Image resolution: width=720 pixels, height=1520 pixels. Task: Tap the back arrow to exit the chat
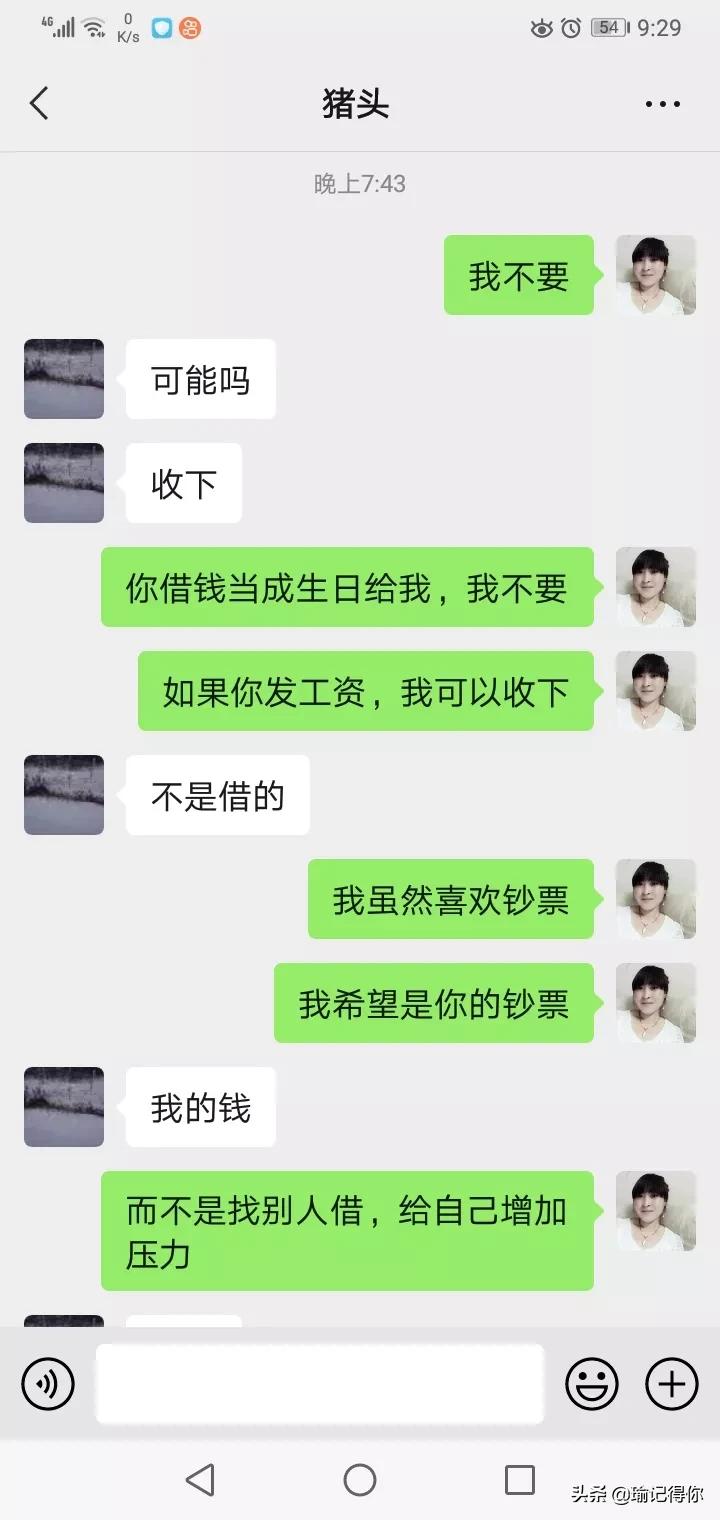39,103
